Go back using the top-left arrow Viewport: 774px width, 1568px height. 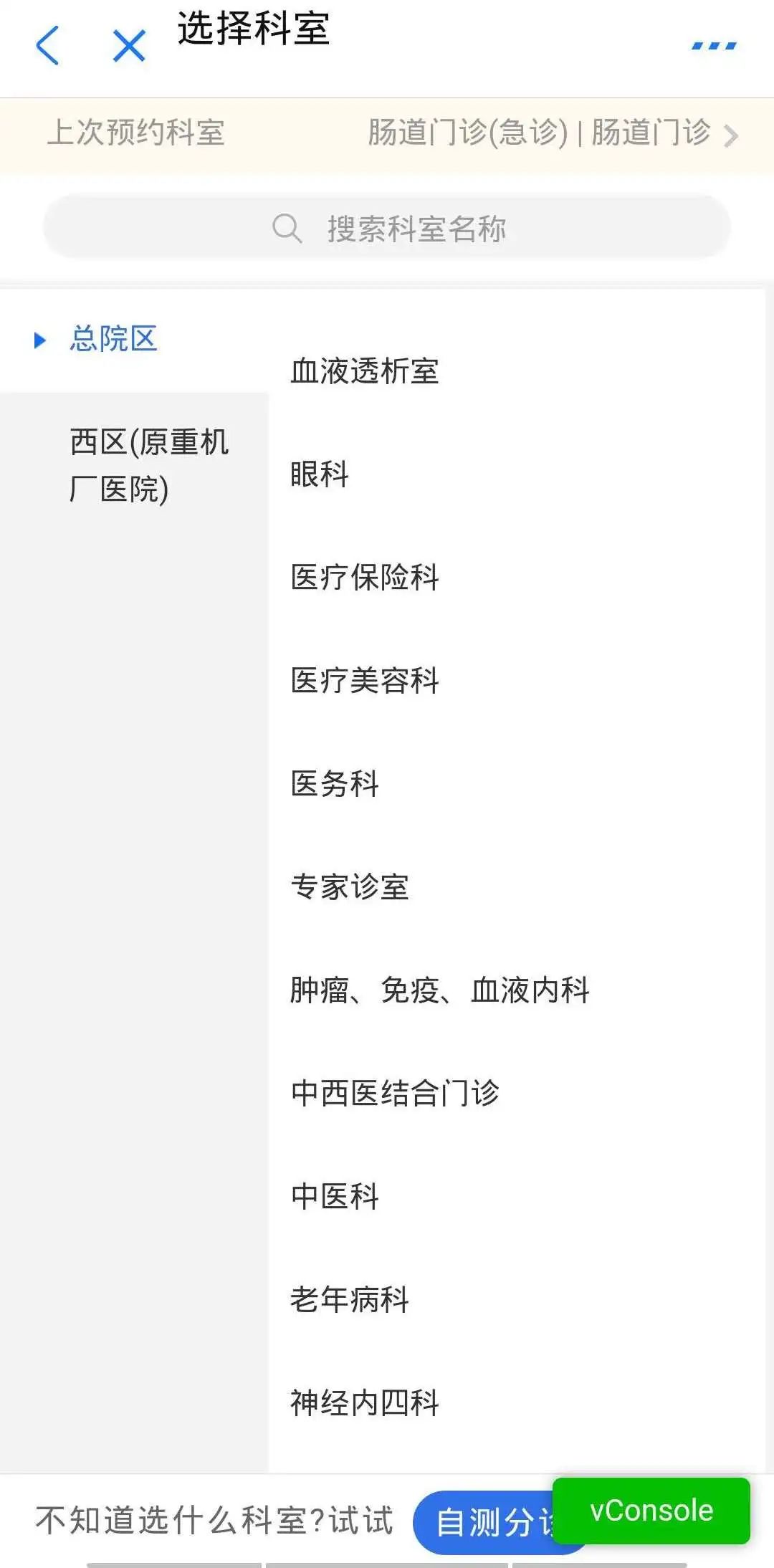point(47,46)
